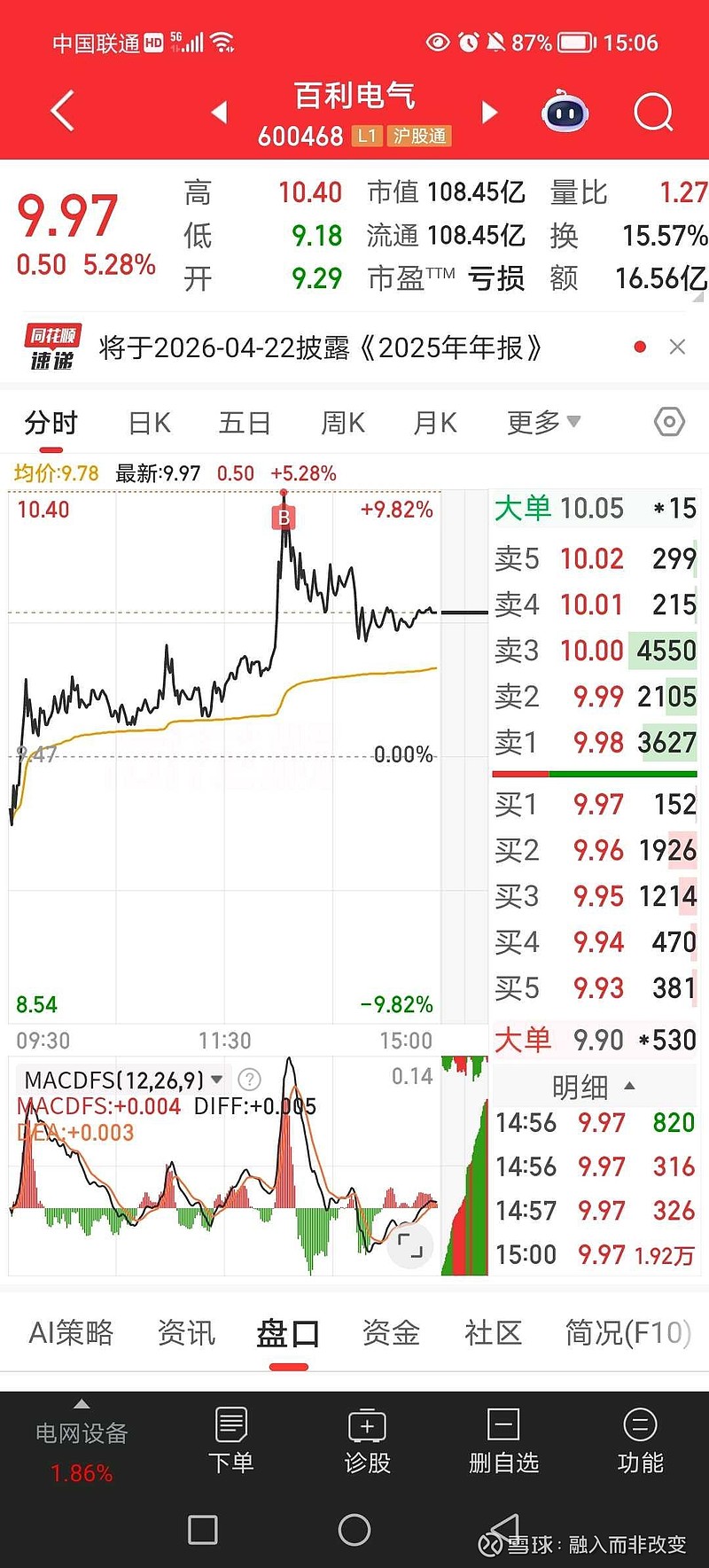The width and height of the screenshot is (709, 1568).
Task: Open the MACDFS indicator dropdown
Action: click(215, 1080)
